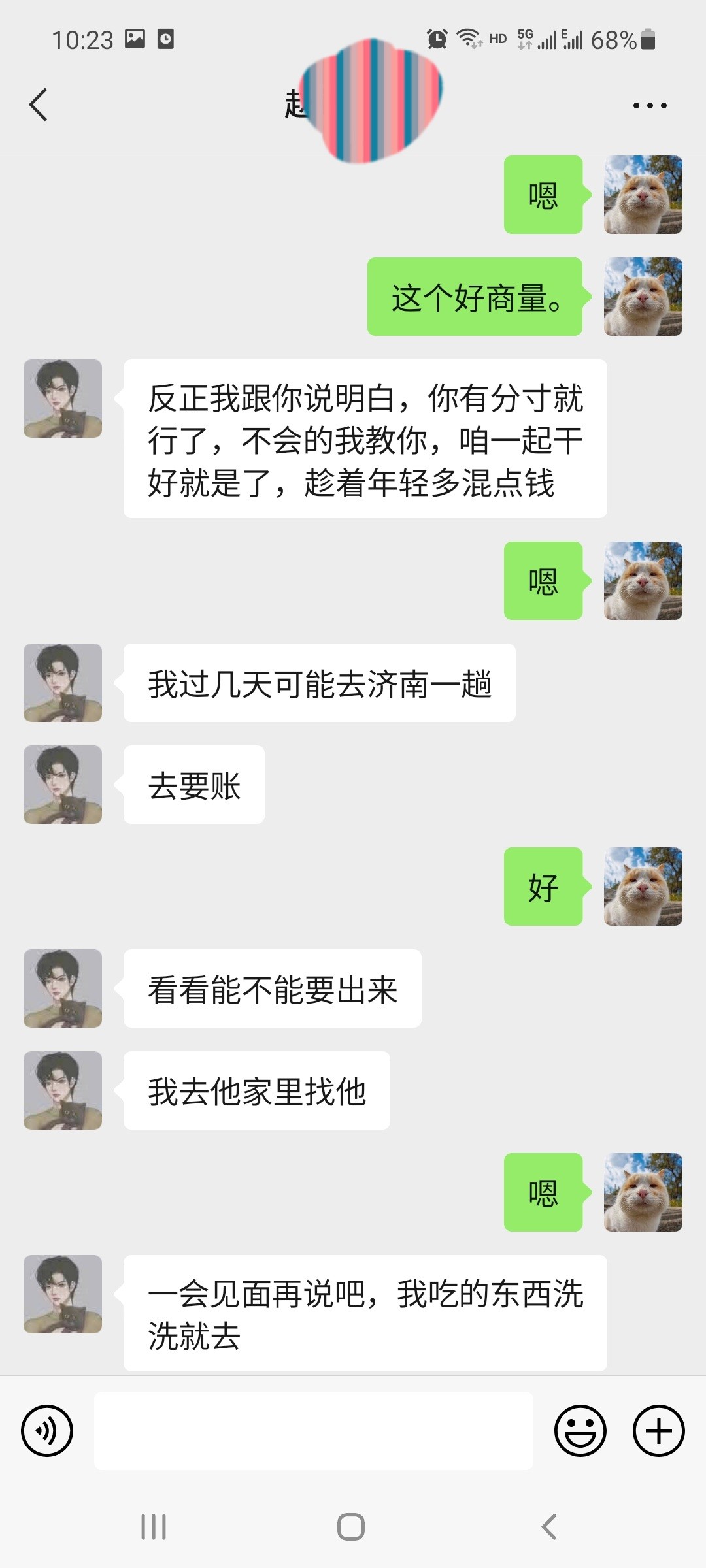Open the emoji sticker panel
The height and width of the screenshot is (1568, 706).
click(x=580, y=1430)
